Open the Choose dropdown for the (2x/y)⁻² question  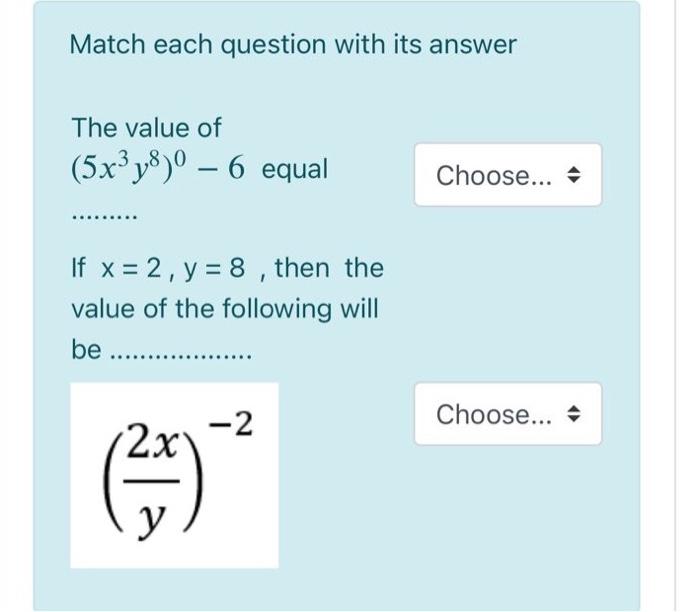pyautogui.click(x=508, y=413)
